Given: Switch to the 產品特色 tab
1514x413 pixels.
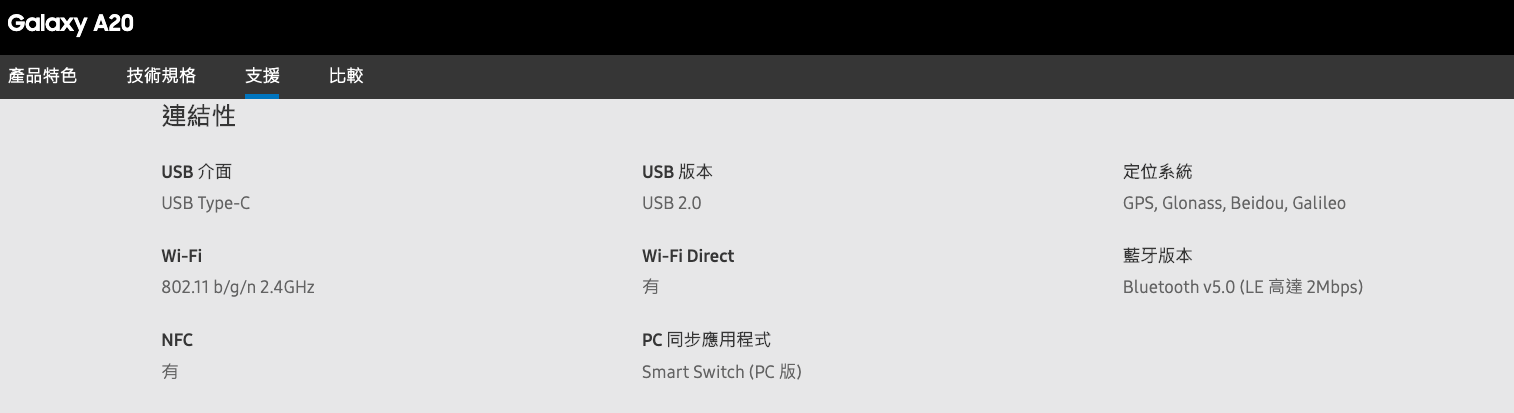Looking at the screenshot, I should click(42, 76).
